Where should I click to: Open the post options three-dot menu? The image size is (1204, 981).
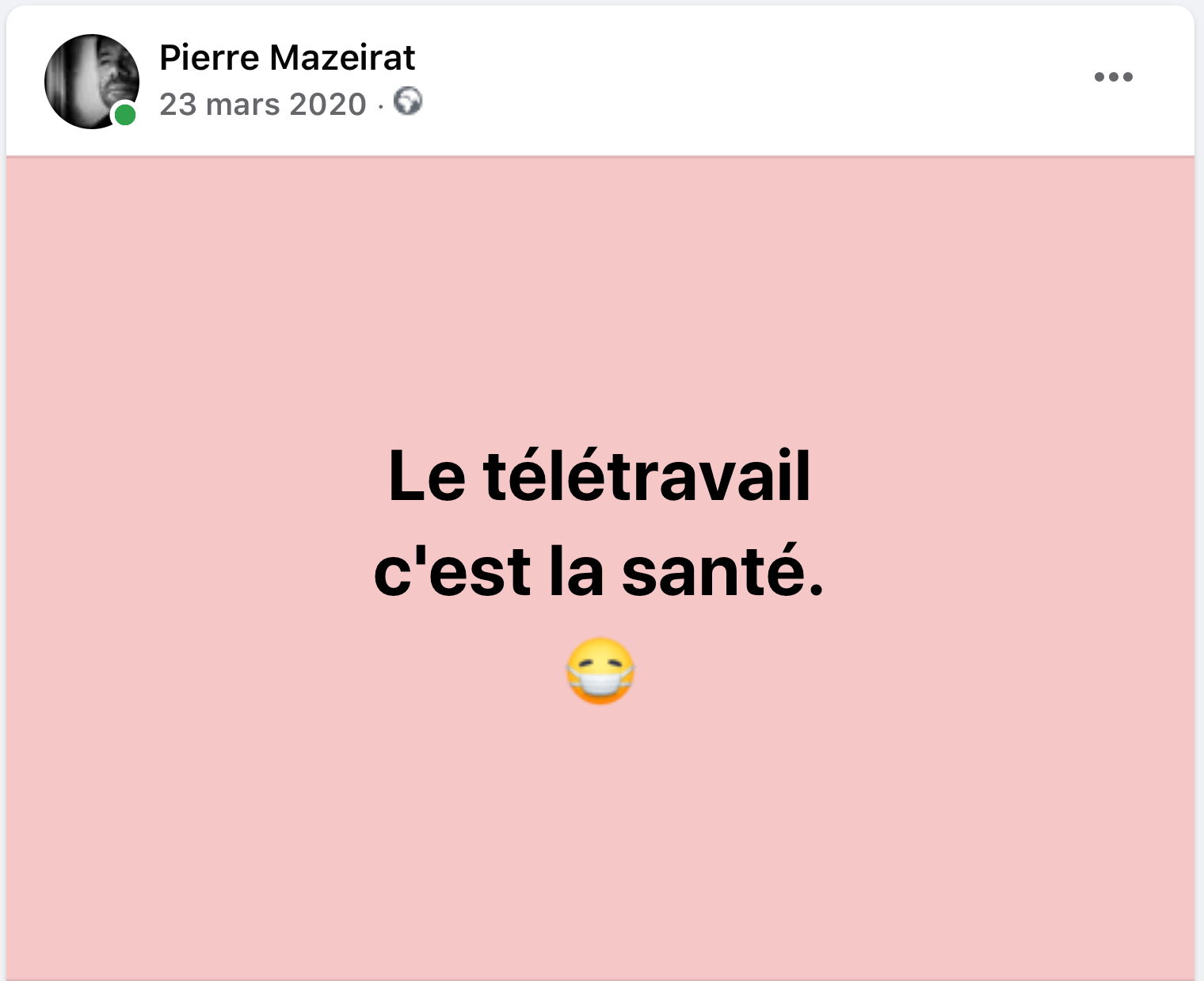click(1113, 77)
